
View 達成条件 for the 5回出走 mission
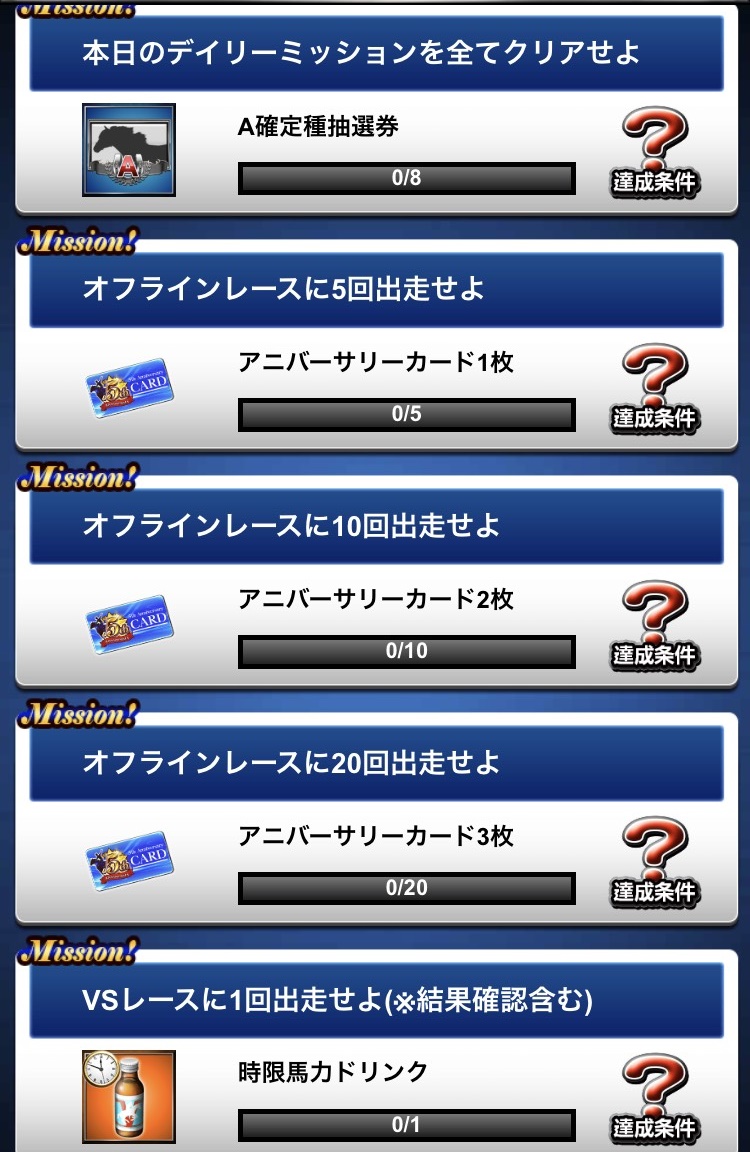pos(655,389)
